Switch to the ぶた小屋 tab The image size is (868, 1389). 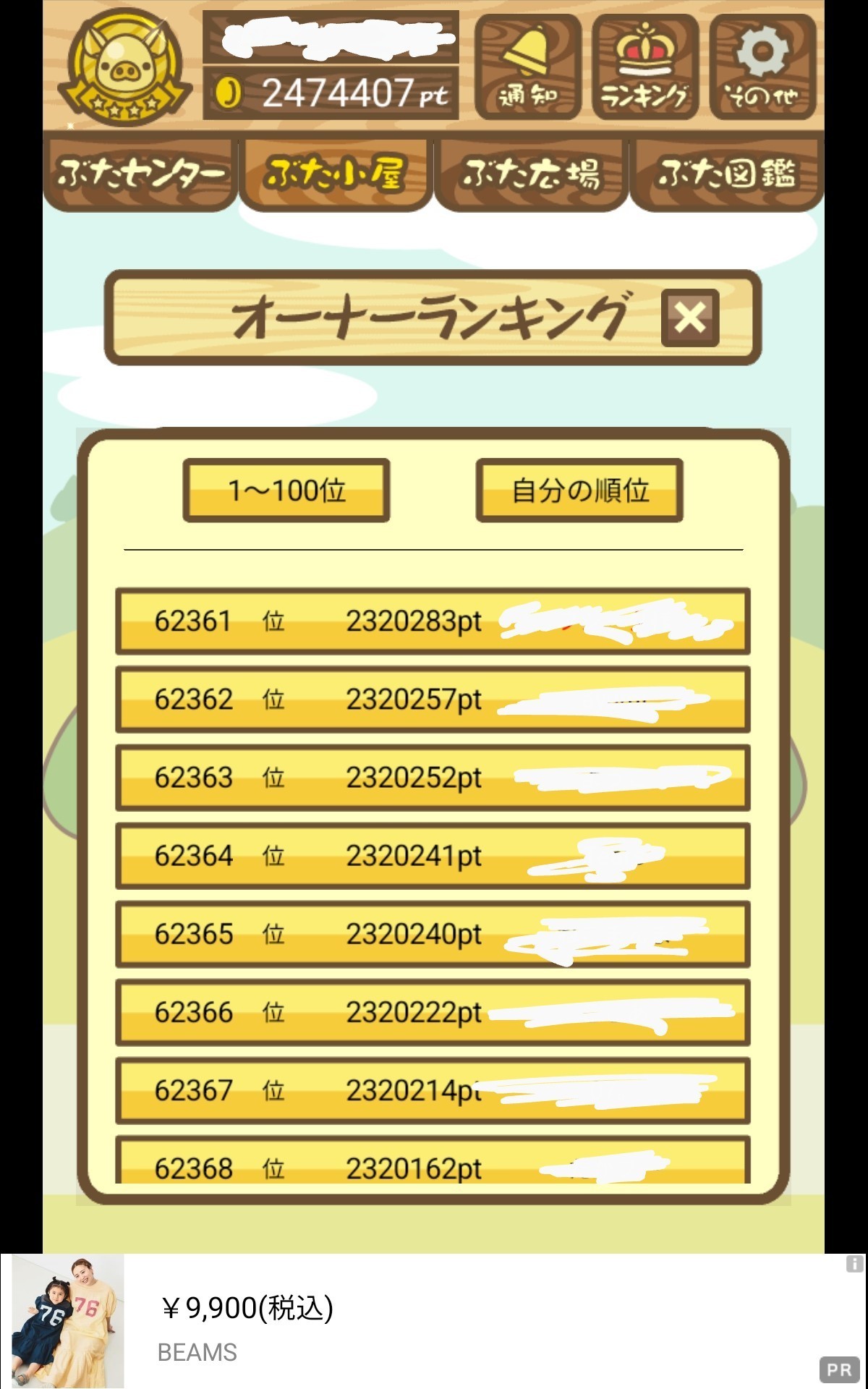[336, 174]
